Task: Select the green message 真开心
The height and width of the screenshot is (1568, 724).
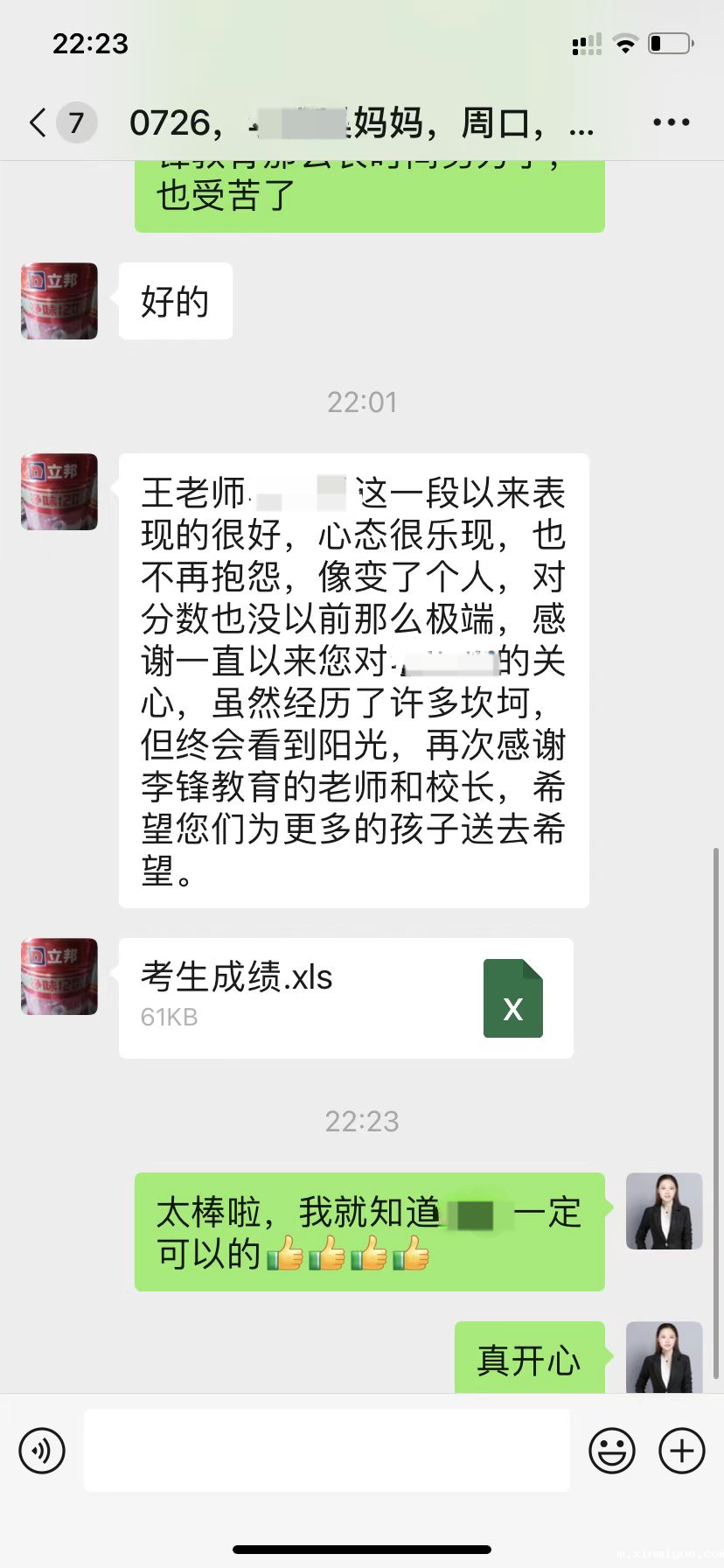Action: tap(528, 1356)
